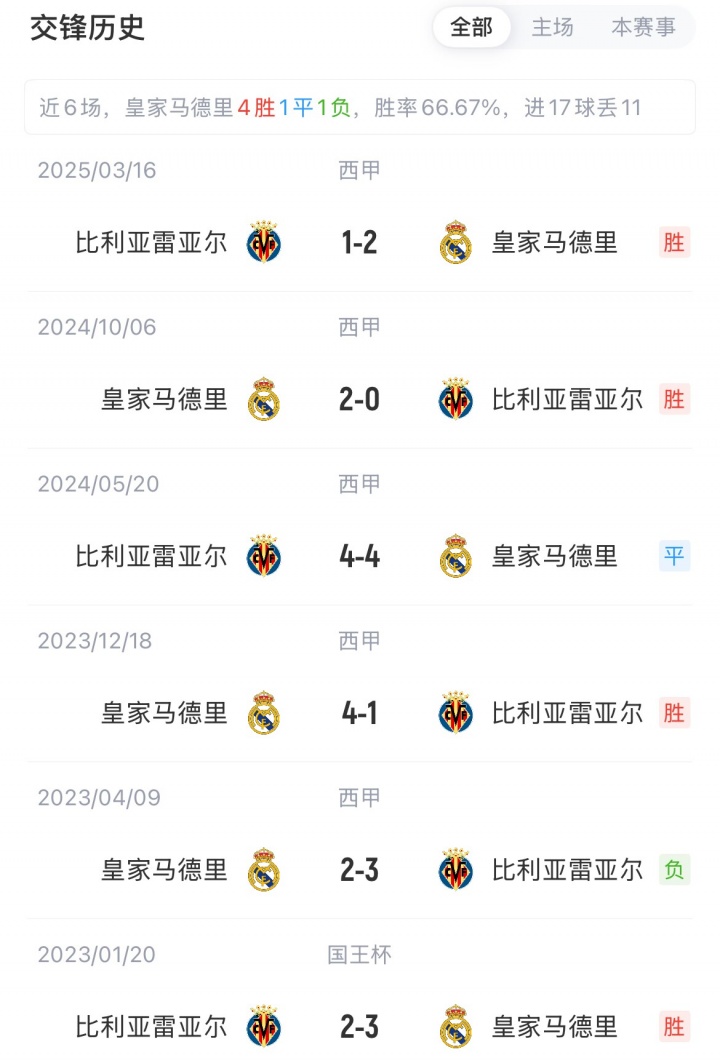Open the 2023/12/18 match ending 4-1
The width and height of the screenshot is (720, 1063).
359,713
